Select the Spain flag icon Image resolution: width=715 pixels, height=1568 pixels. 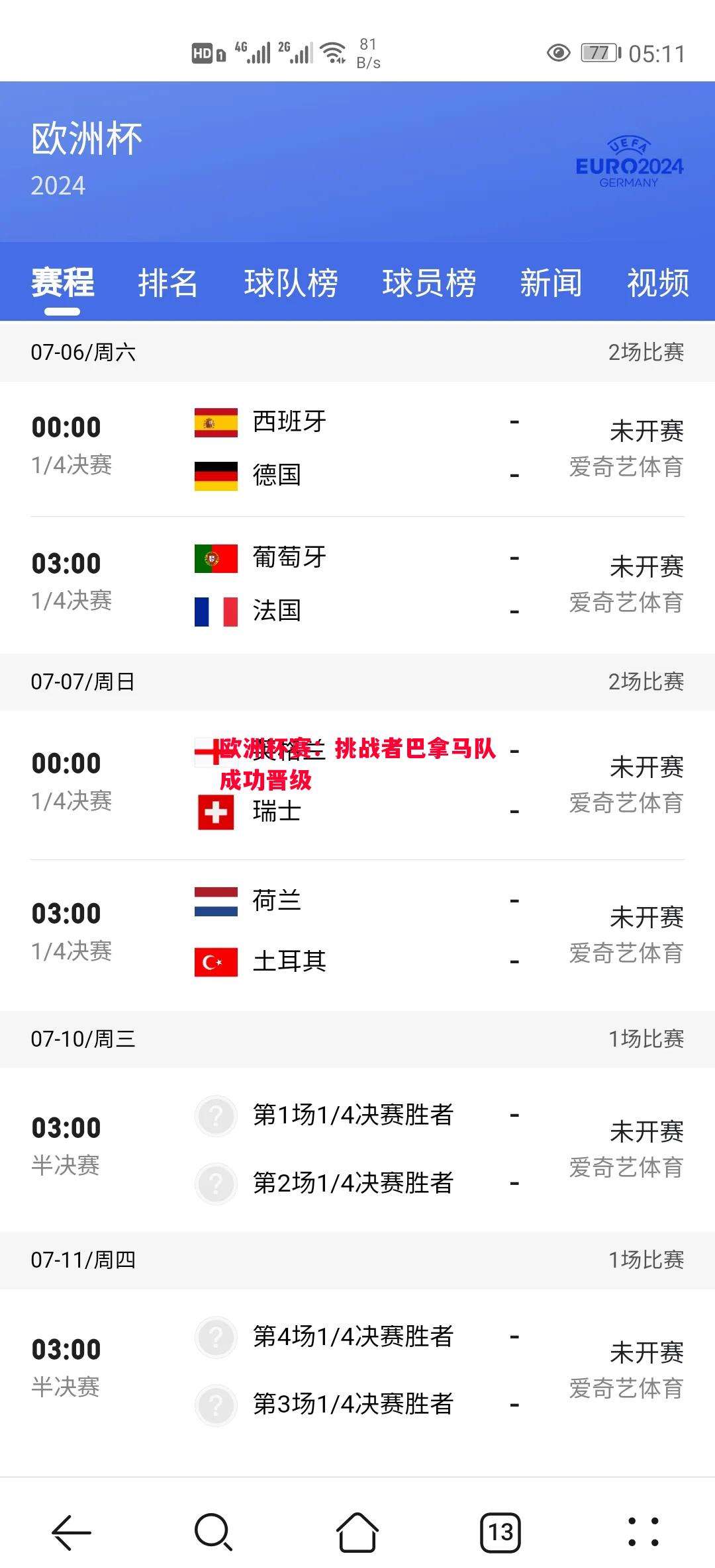click(215, 423)
